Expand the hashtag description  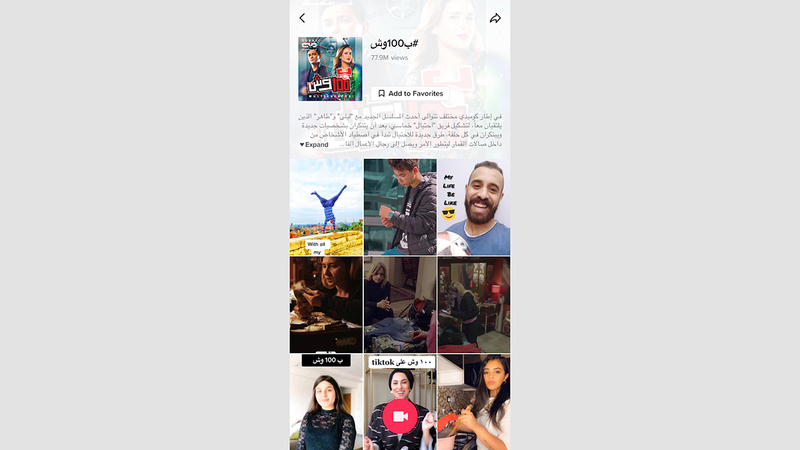(314, 145)
